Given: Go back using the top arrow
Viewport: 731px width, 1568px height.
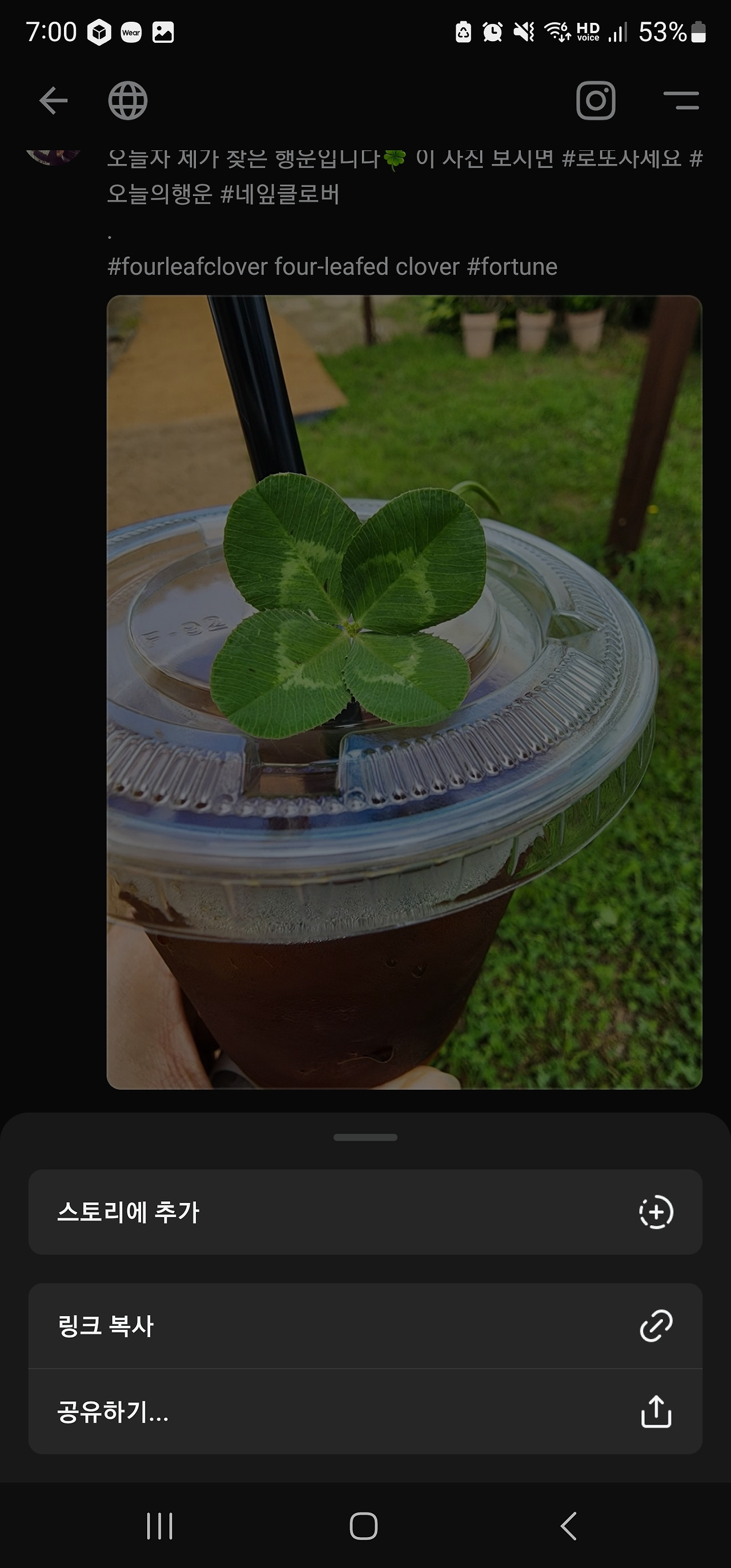Looking at the screenshot, I should pos(54,101).
